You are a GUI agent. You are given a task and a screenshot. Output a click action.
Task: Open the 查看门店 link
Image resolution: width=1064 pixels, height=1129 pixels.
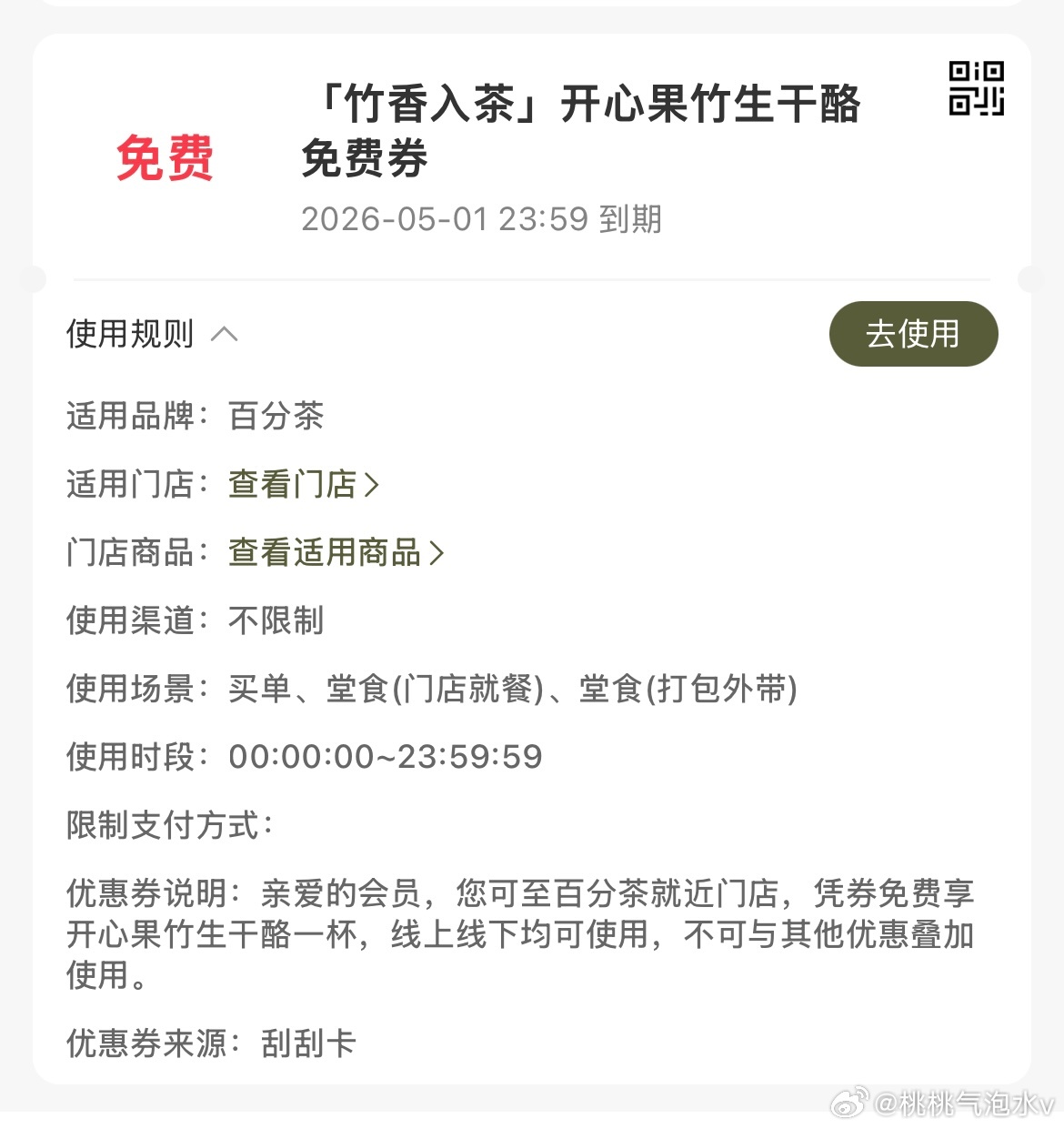(303, 484)
